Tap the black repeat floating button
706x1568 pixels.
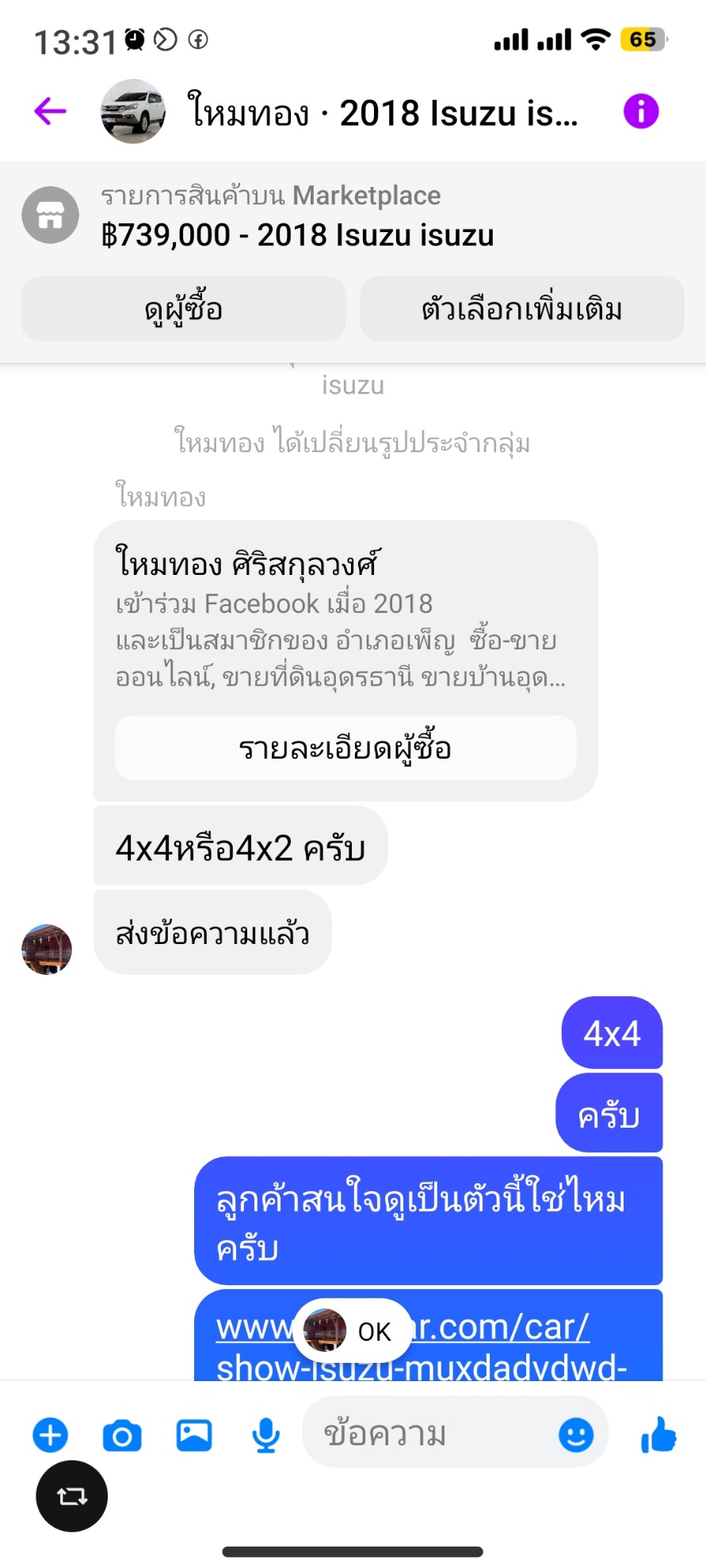click(x=71, y=1496)
